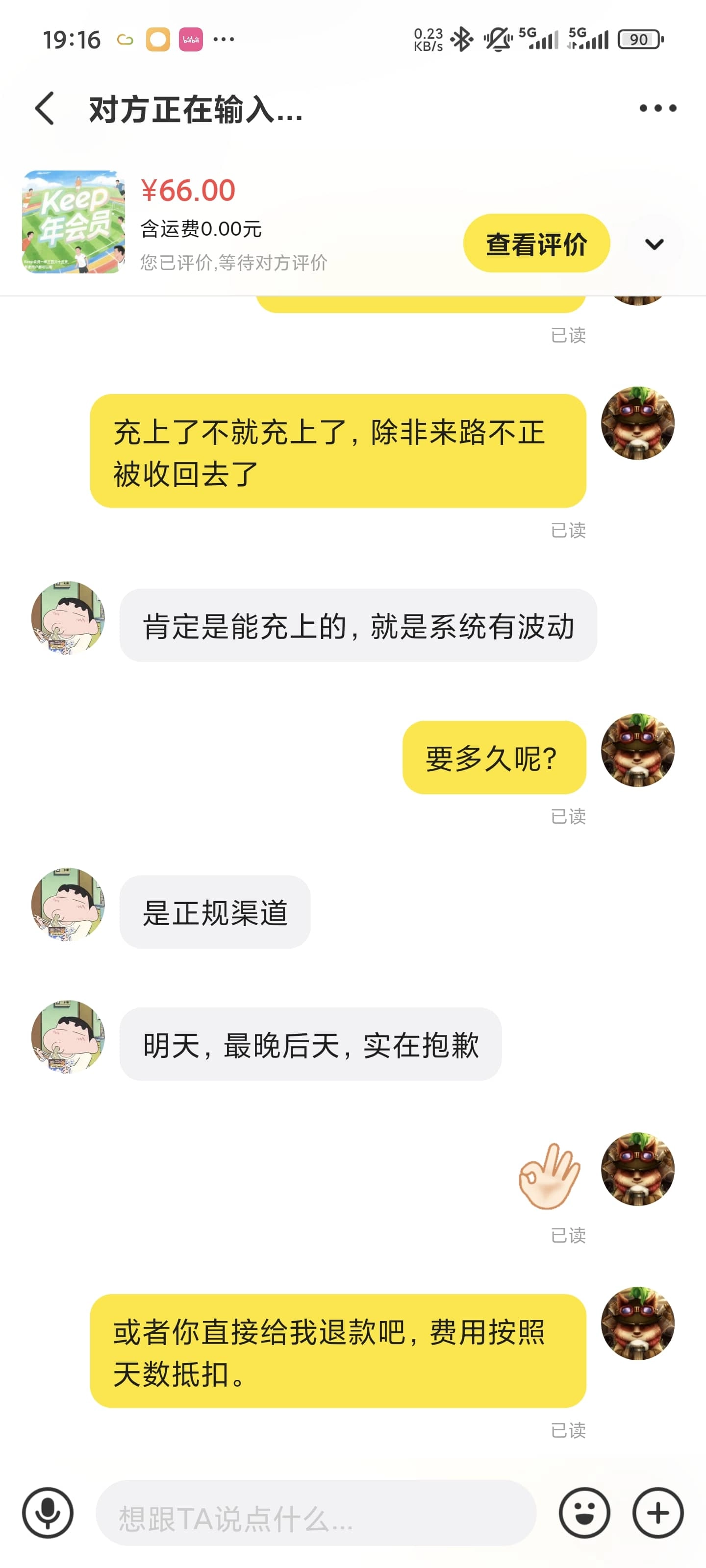The height and width of the screenshot is (1568, 706).
Task: Open the Keep年会员 product thumbnail
Action: [x=74, y=221]
